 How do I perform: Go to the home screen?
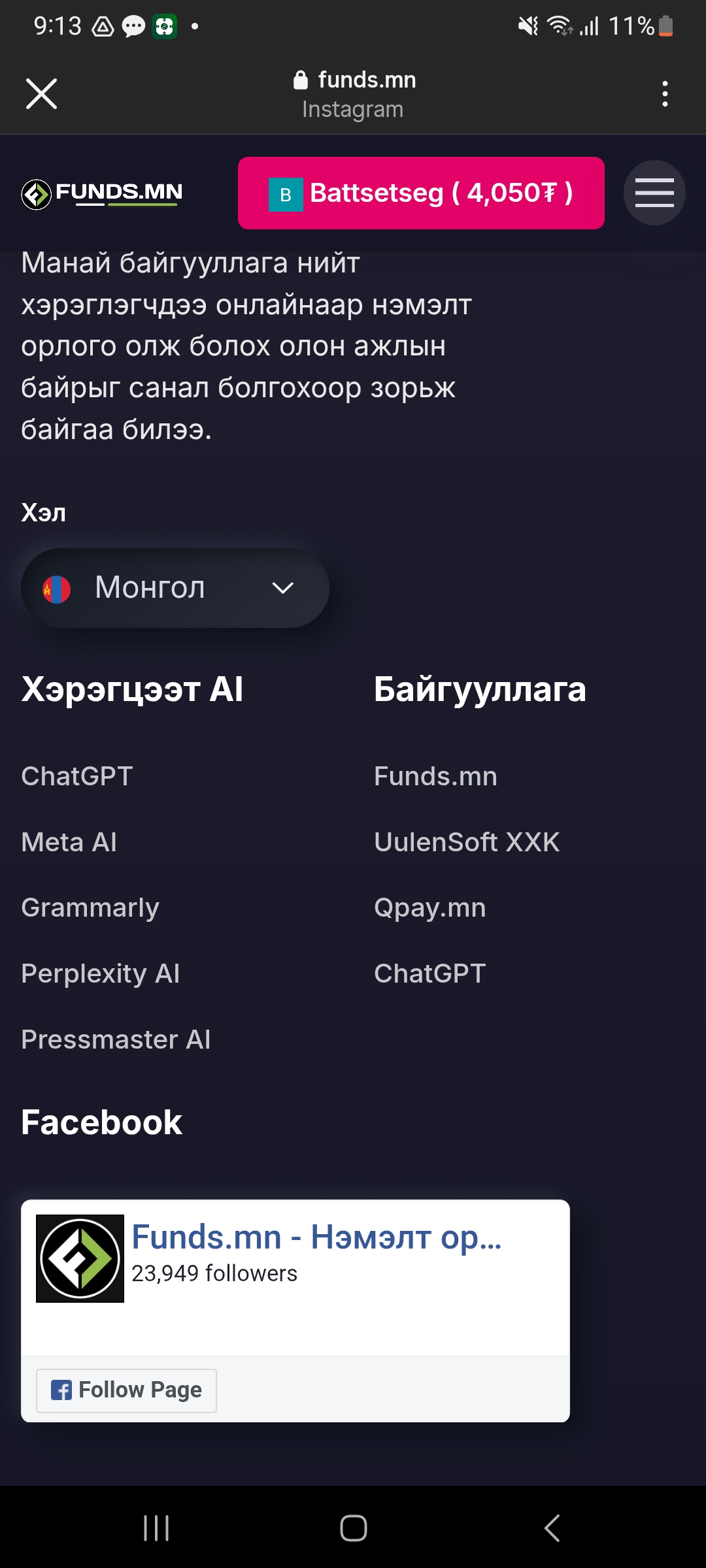(353, 1527)
